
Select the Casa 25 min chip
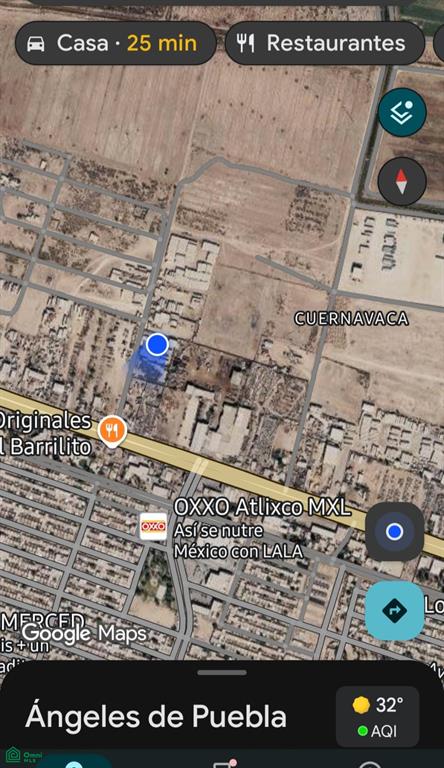tap(116, 43)
